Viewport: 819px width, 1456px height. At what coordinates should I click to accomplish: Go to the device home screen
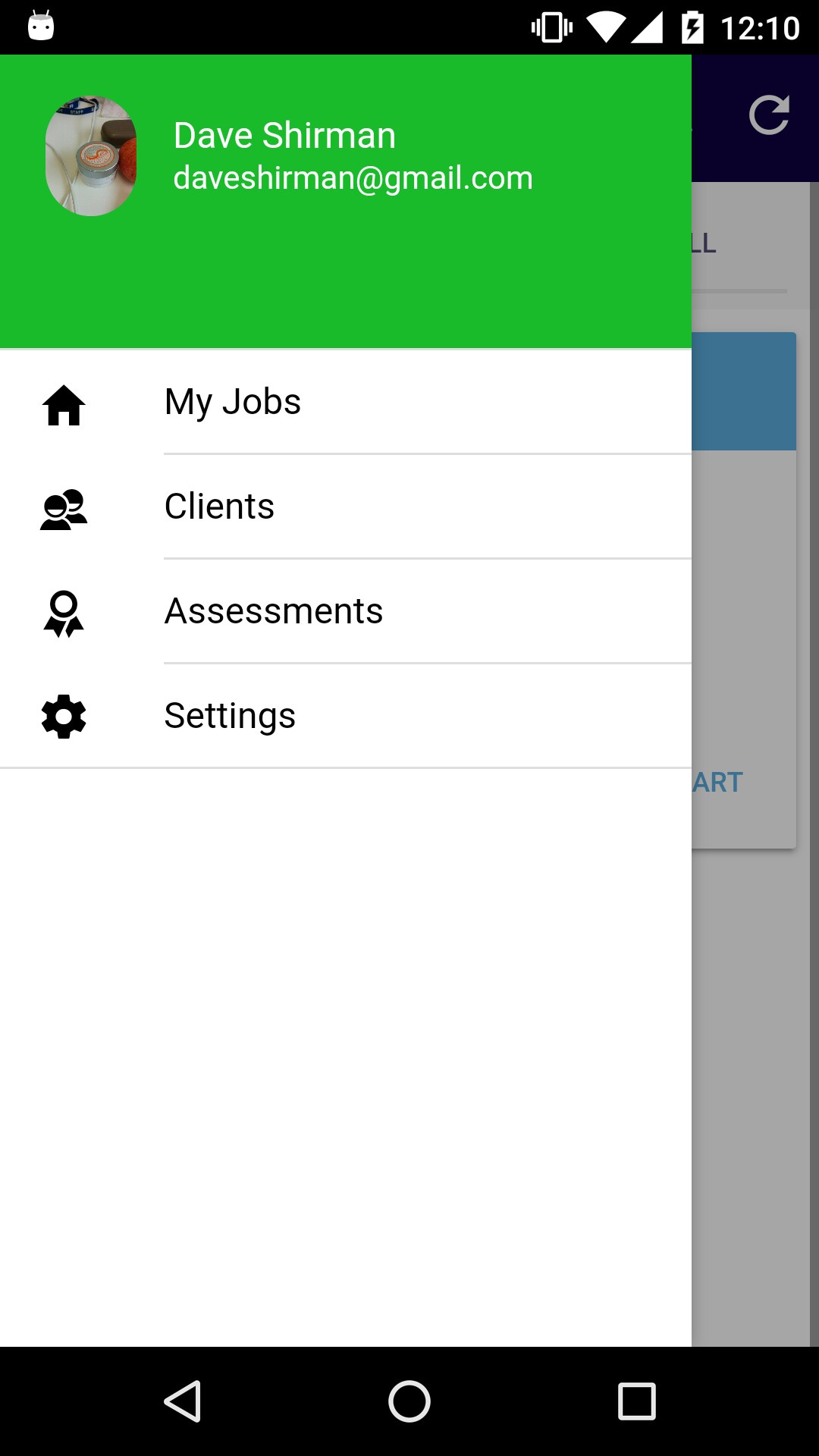click(x=409, y=1401)
